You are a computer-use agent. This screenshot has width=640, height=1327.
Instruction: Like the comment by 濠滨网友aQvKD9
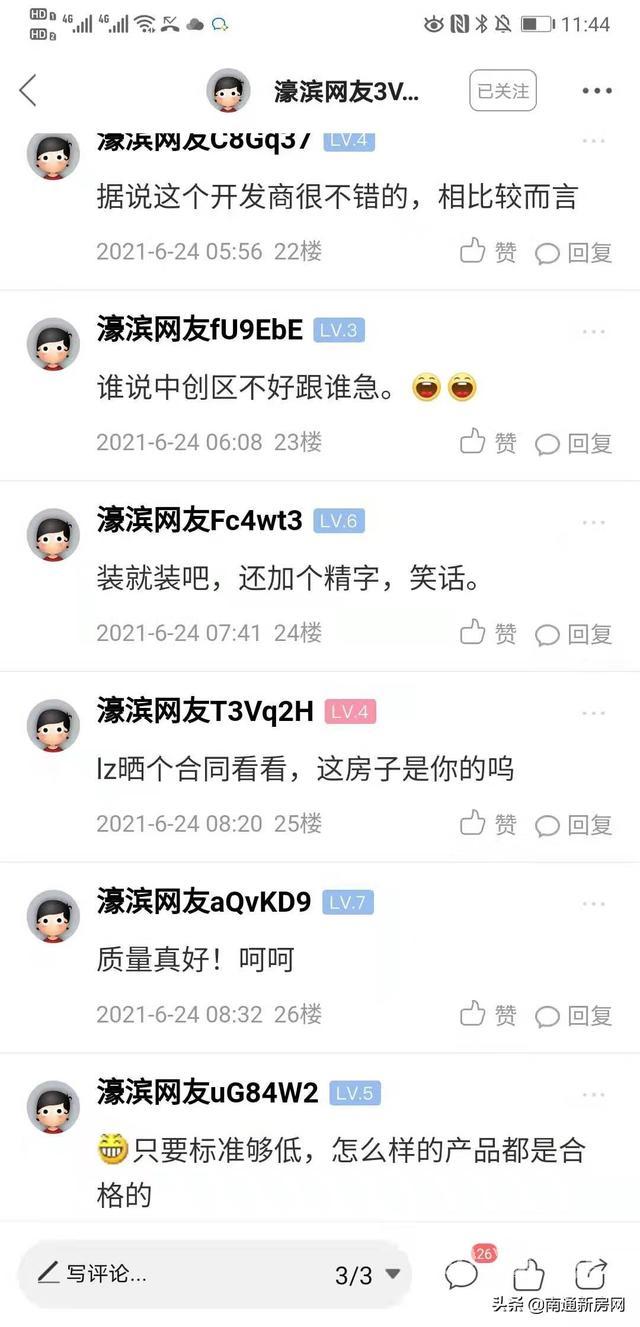pyautogui.click(x=488, y=1015)
